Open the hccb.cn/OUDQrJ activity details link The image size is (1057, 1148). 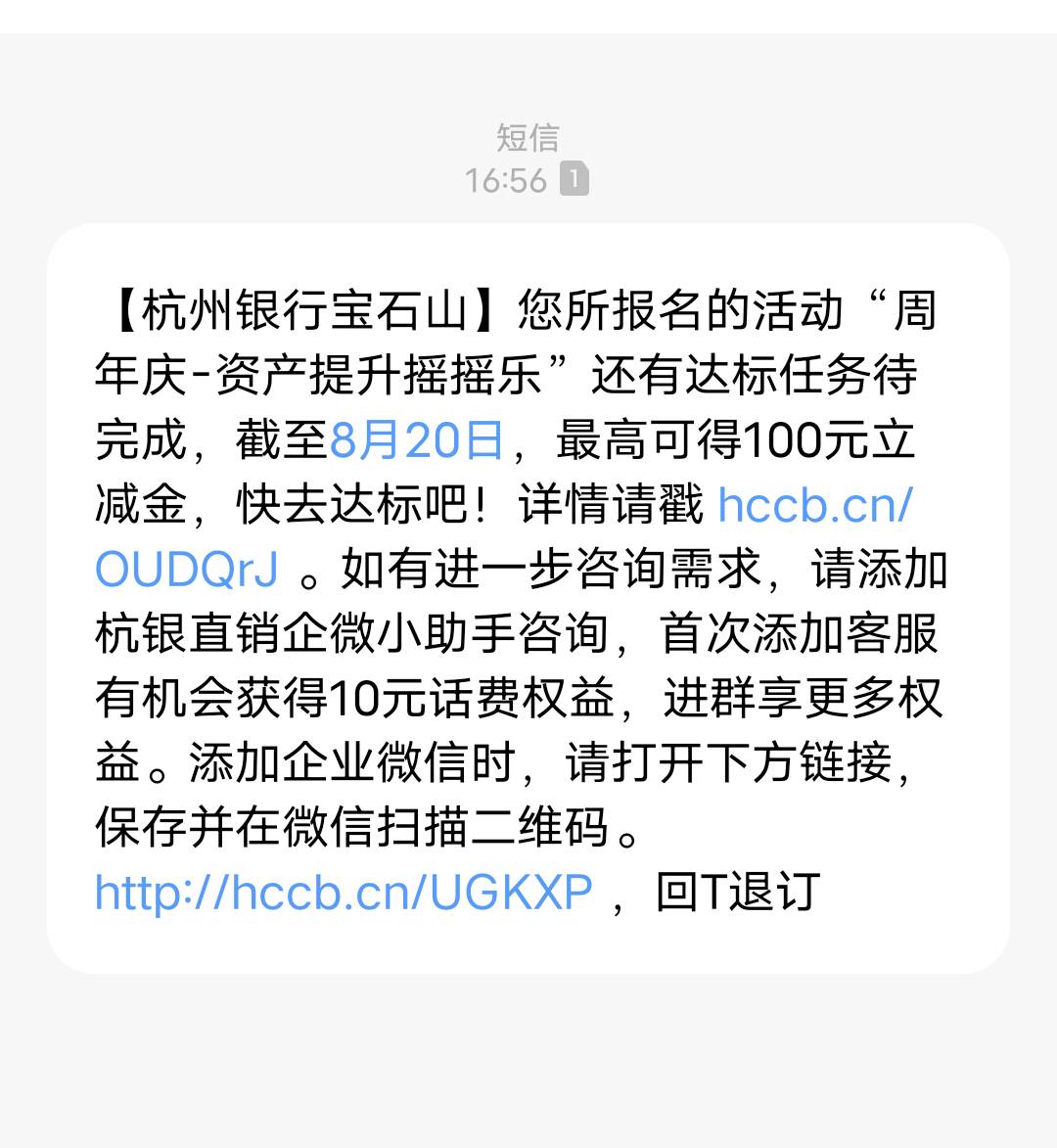pyautogui.click(x=814, y=505)
